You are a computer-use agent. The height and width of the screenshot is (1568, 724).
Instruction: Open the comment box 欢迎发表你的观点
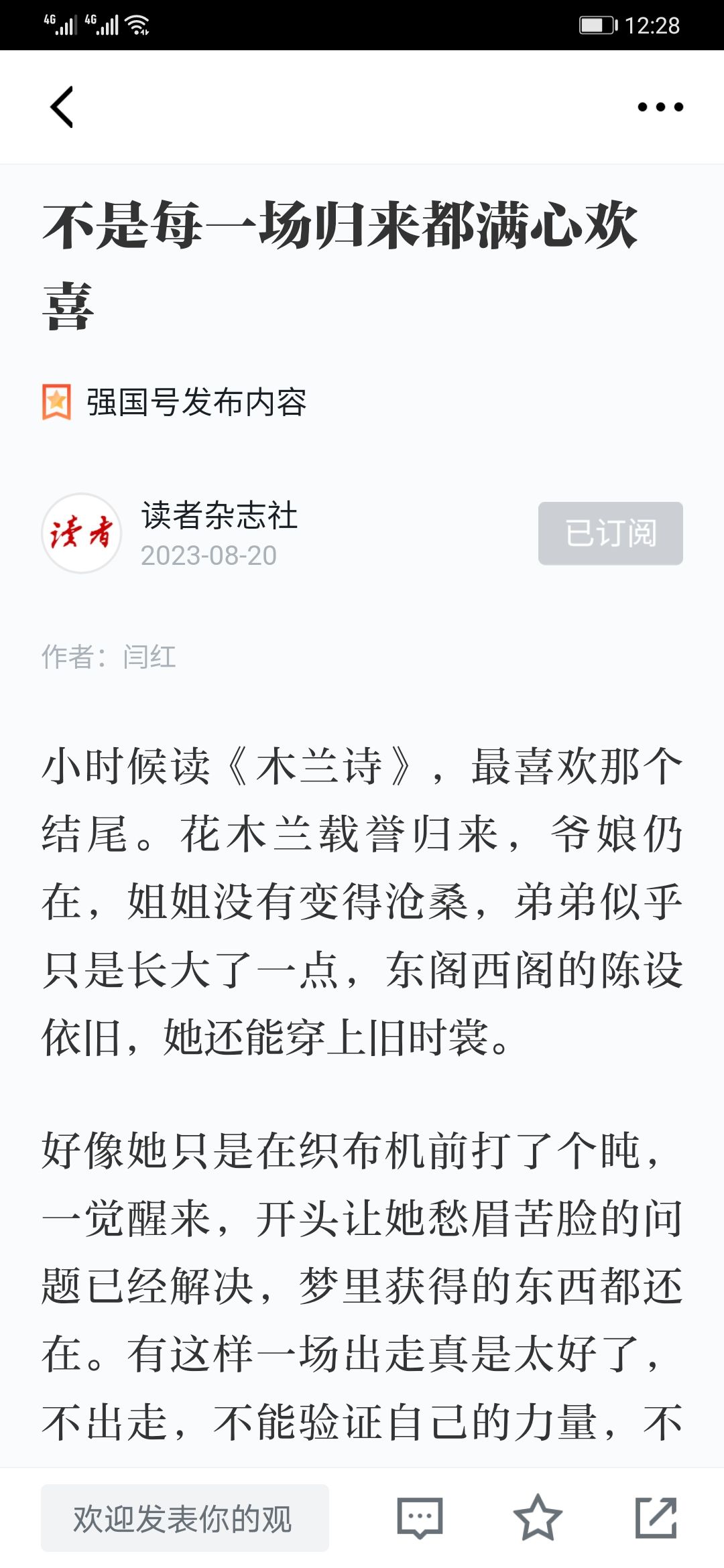[185, 1518]
